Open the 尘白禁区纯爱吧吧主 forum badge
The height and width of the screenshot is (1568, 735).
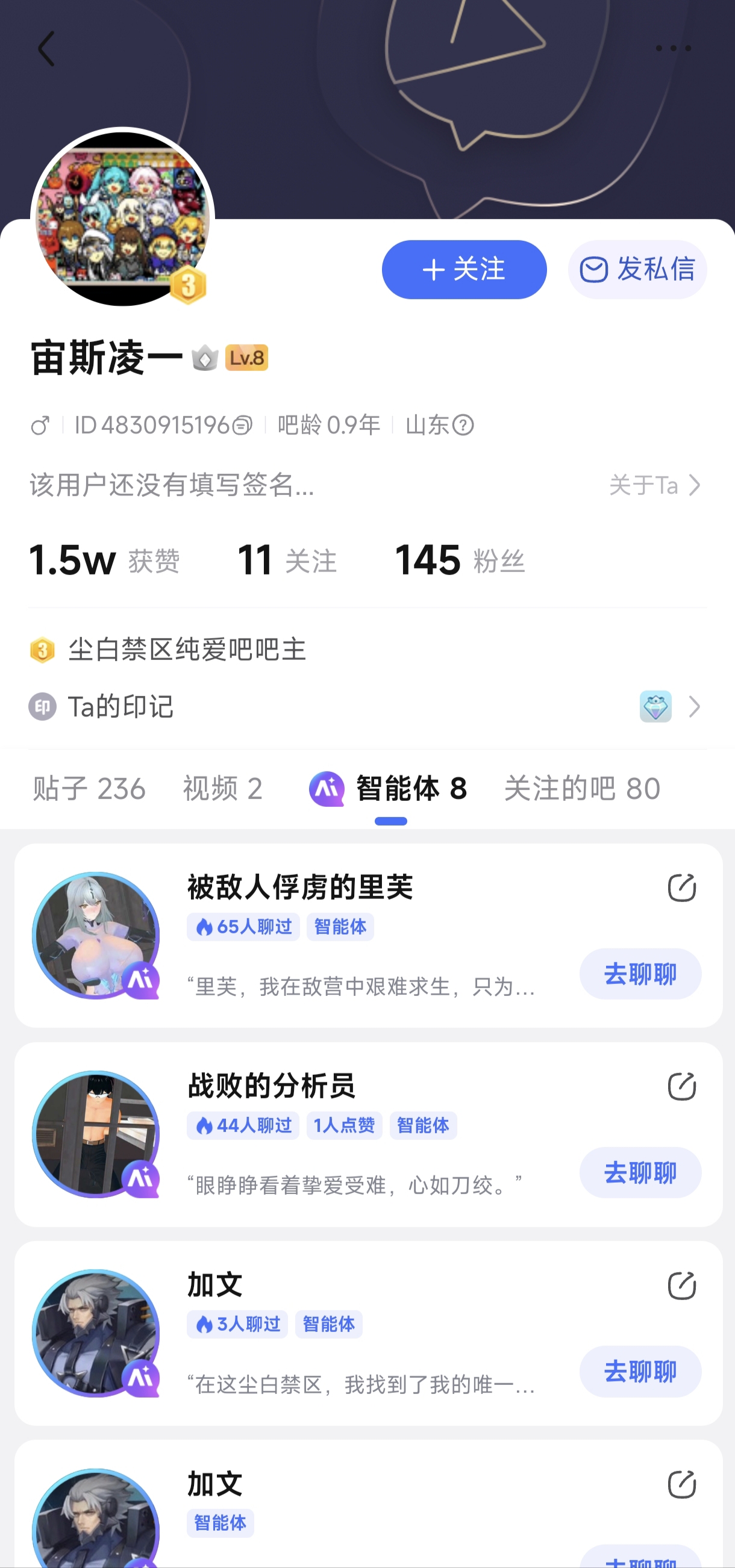pos(186,650)
